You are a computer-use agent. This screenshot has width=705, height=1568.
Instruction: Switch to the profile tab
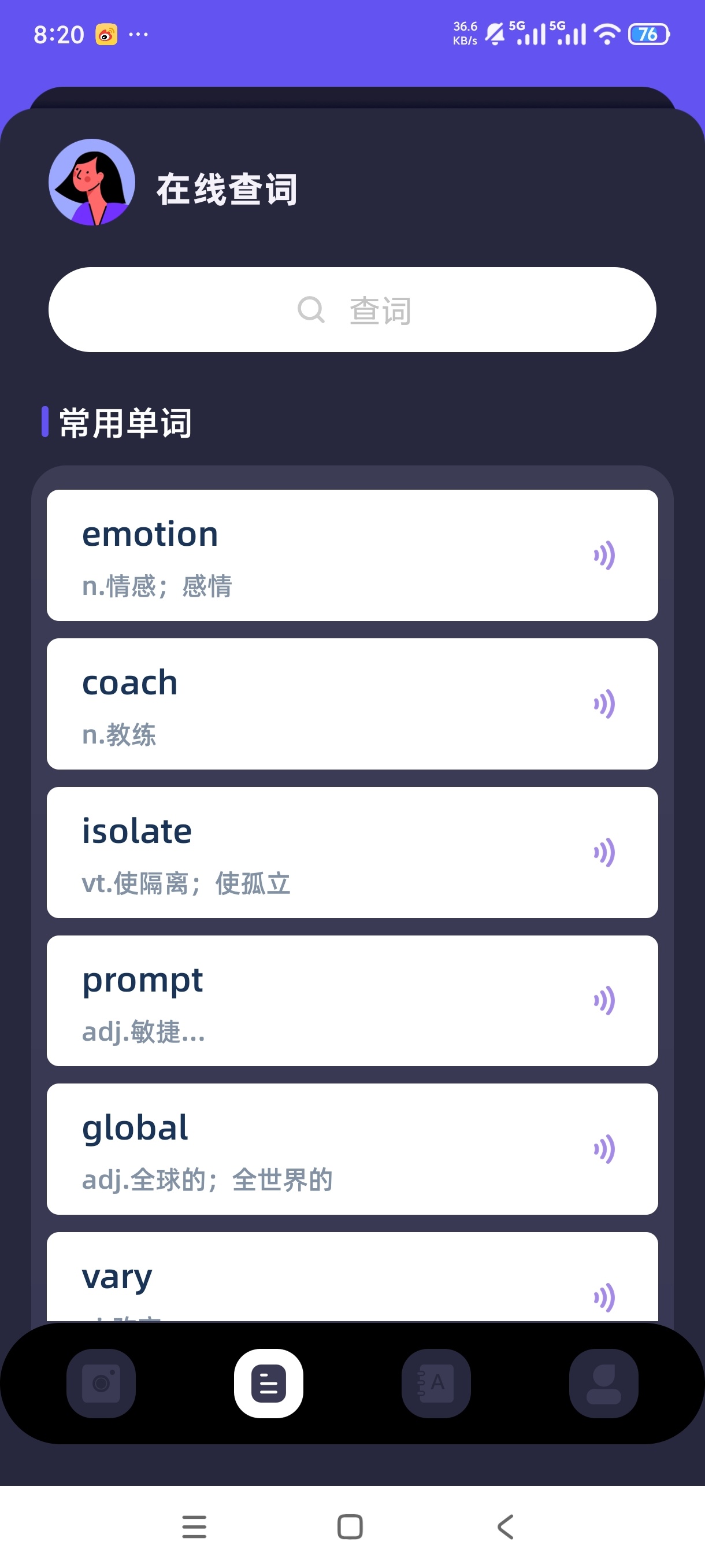604,1384
